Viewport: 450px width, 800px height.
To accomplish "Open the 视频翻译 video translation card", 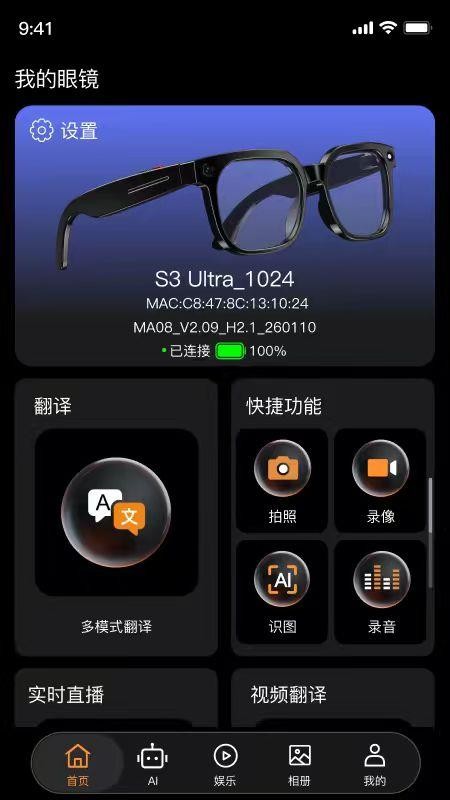I will point(333,697).
